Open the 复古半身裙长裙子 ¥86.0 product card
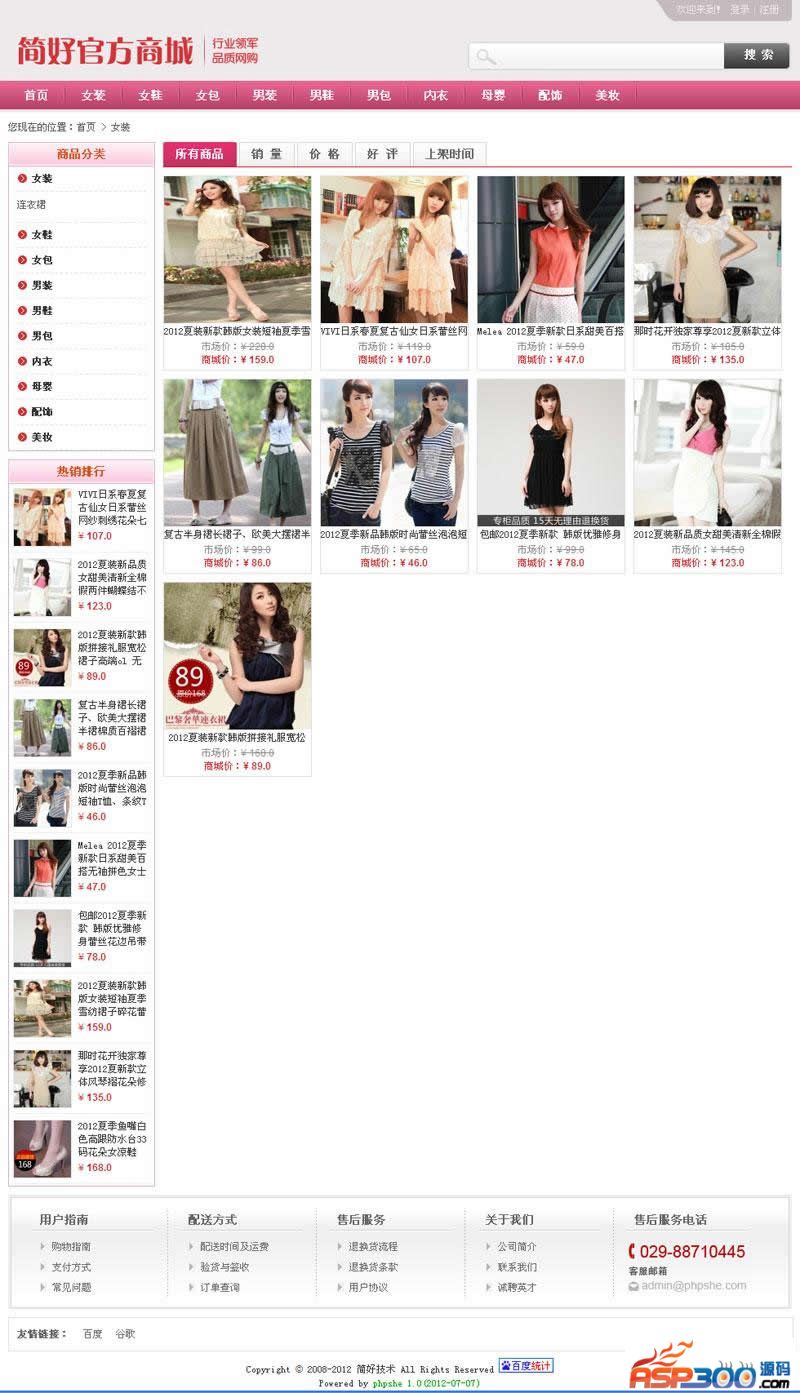This screenshot has width=800, height=1393. (x=237, y=453)
